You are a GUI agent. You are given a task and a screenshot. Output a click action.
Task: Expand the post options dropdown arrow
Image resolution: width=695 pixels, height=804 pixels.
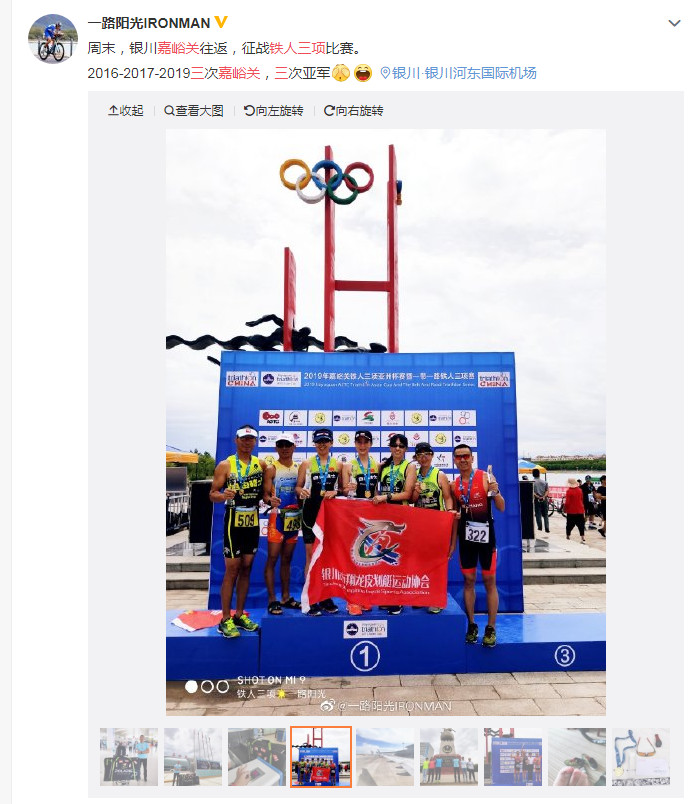(674, 23)
